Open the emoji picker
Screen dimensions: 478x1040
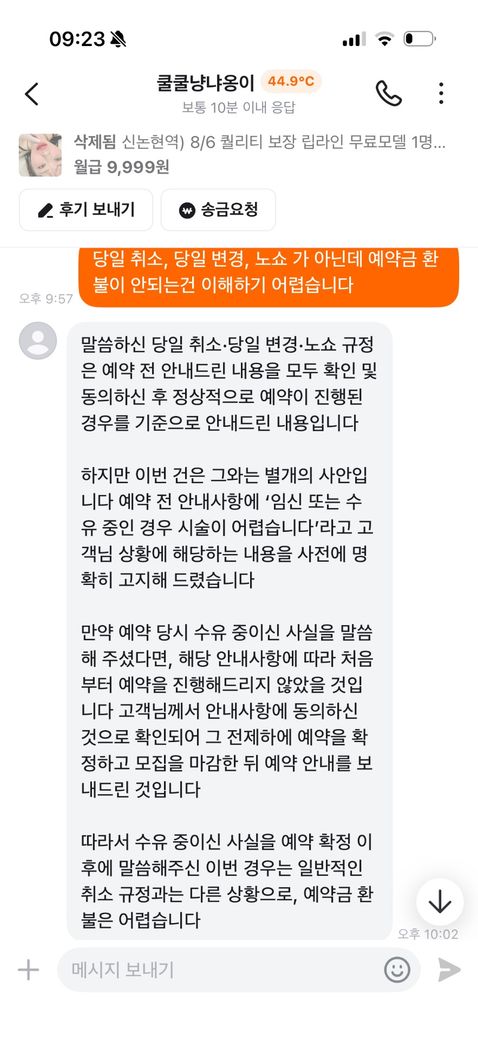[397, 970]
